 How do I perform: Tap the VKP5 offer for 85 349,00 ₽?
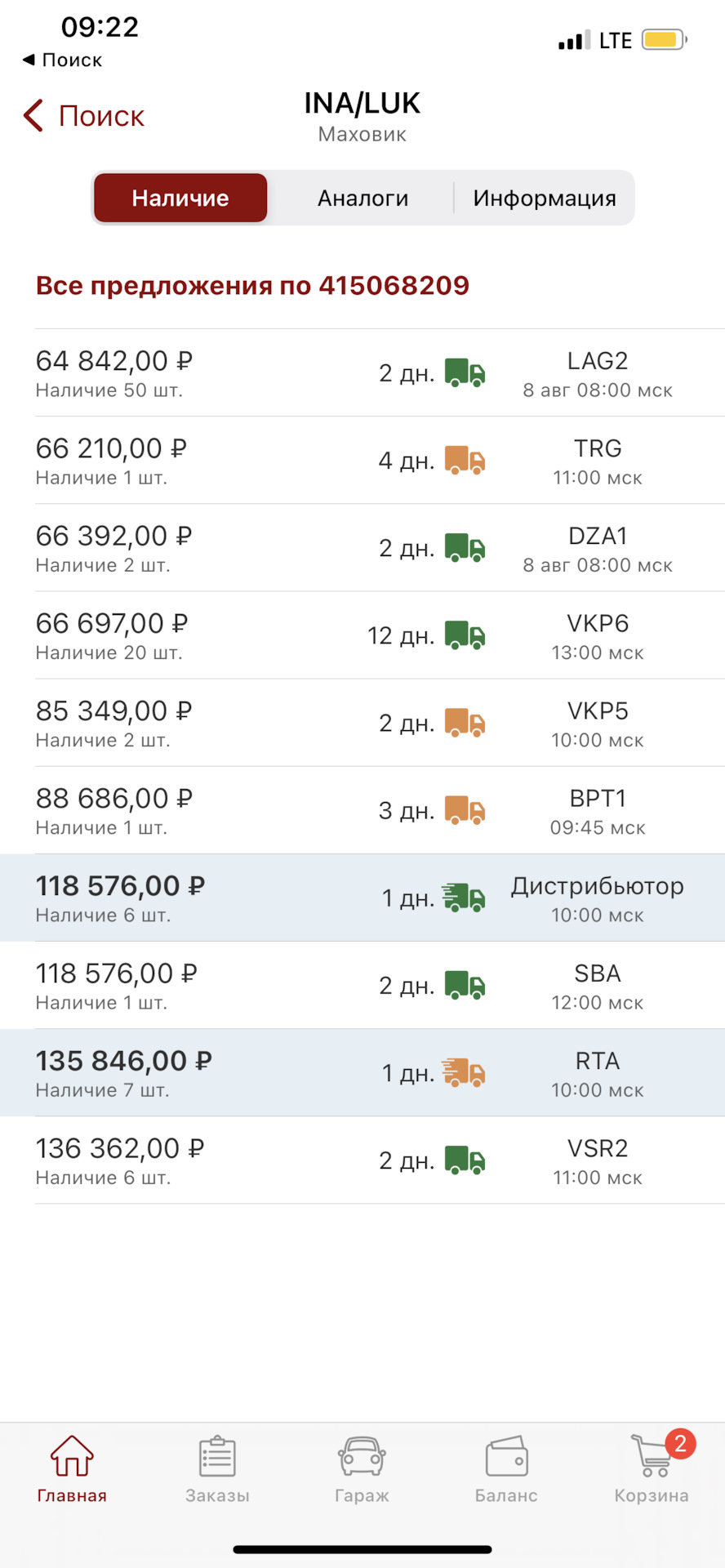[x=362, y=723]
